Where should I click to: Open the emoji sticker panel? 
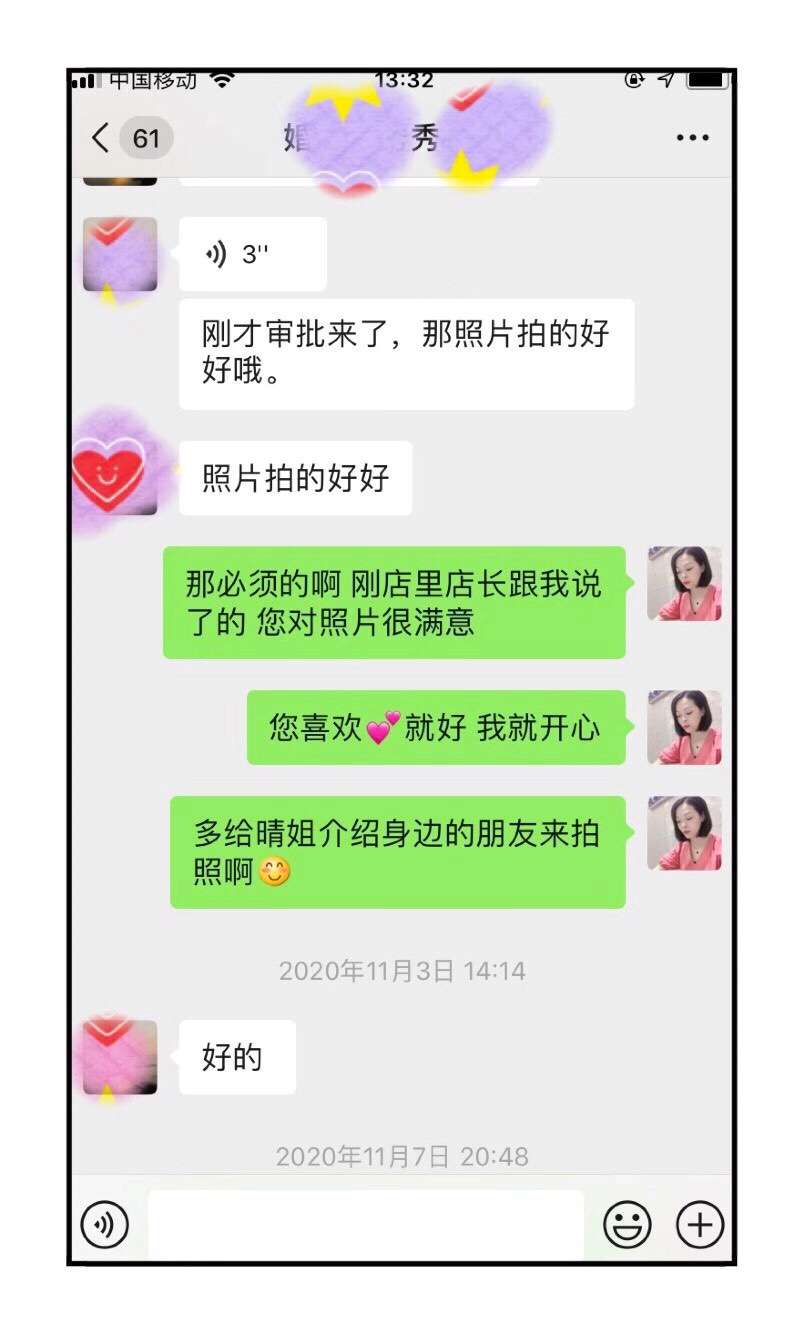(627, 1224)
